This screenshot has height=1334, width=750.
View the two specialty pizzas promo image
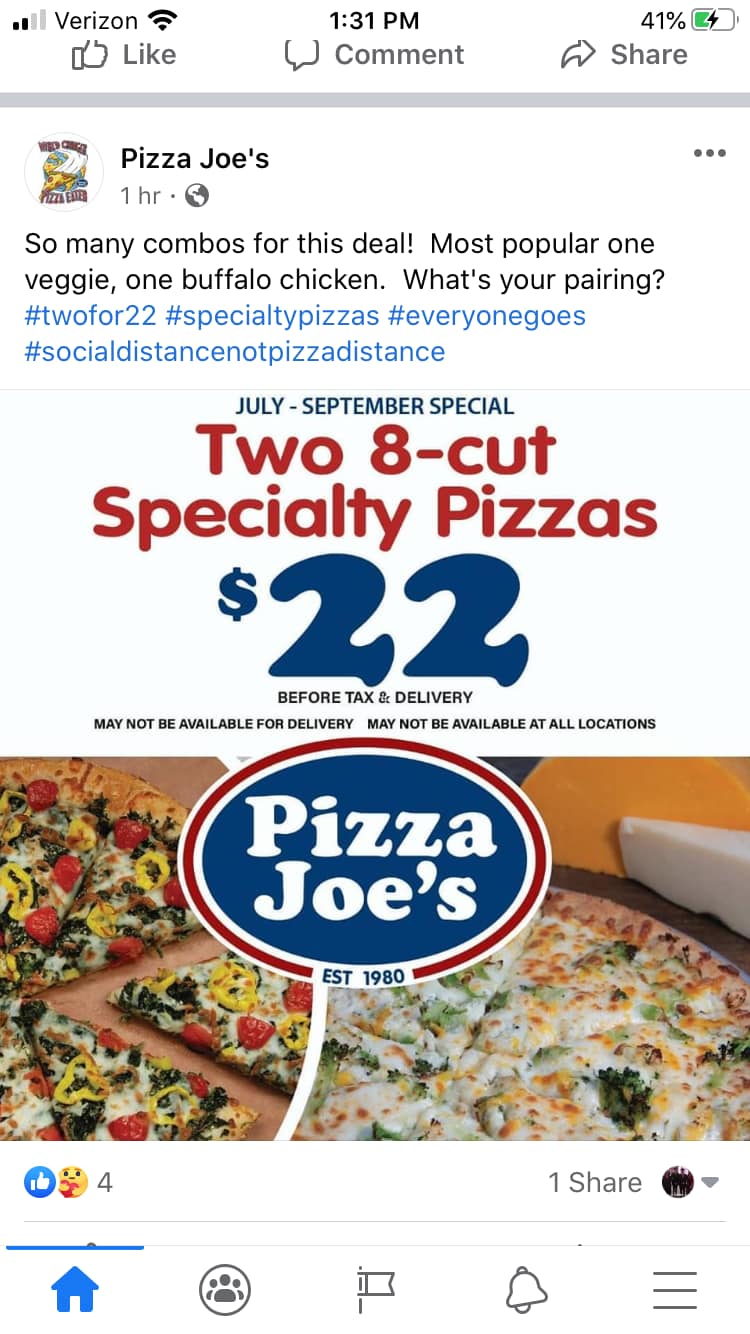[375, 765]
